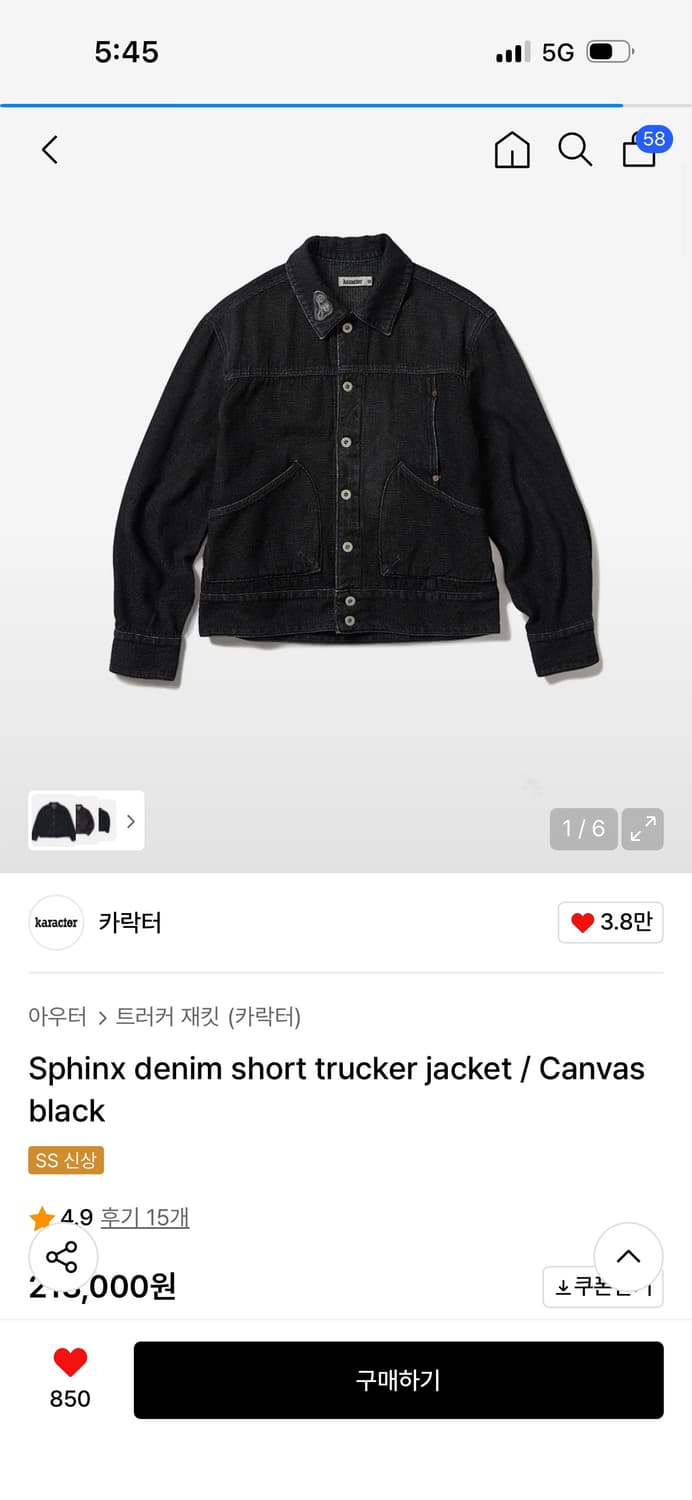
Task: Expand the product image to fullscreen
Action: 642,828
